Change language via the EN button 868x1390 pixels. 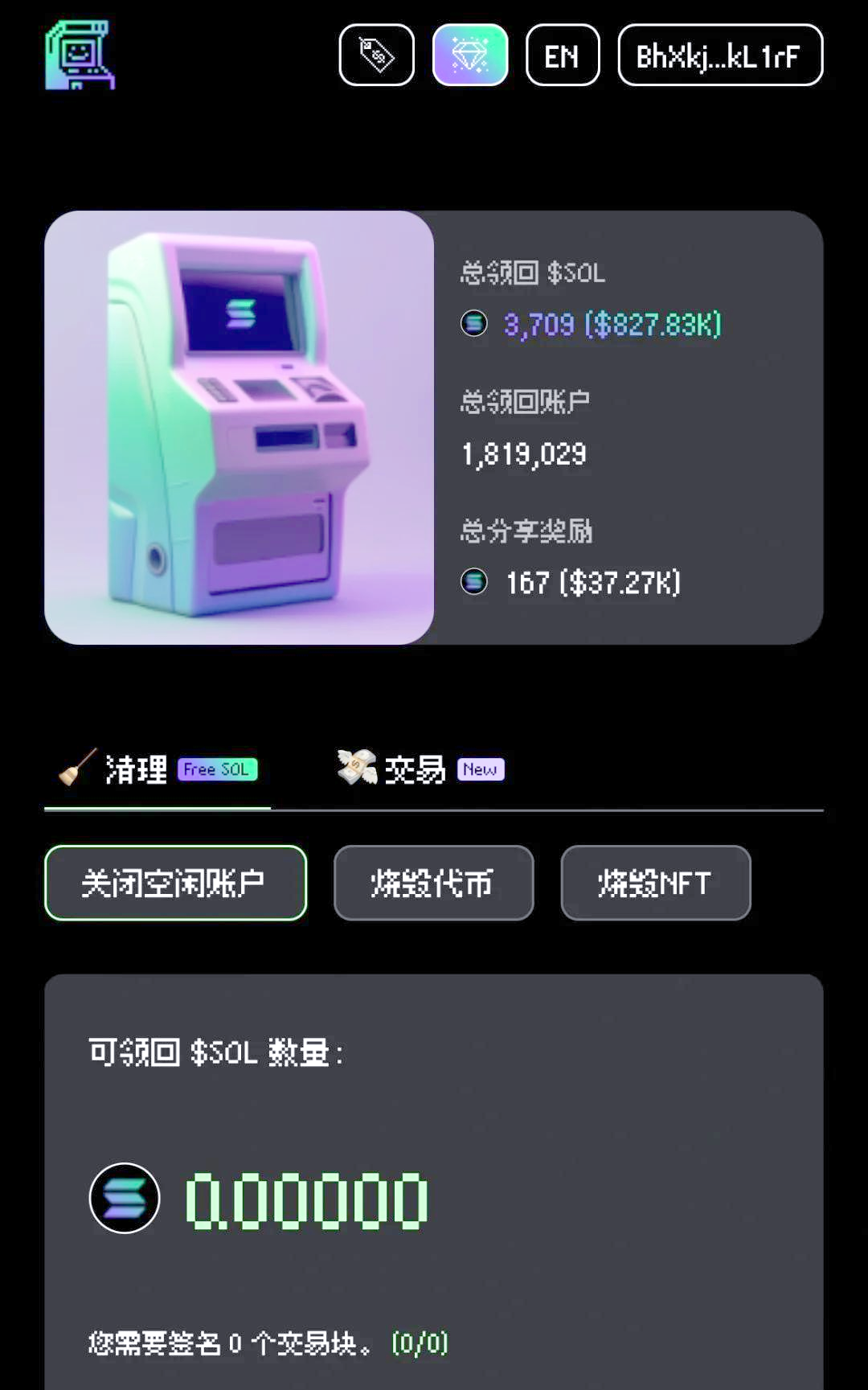[563, 55]
